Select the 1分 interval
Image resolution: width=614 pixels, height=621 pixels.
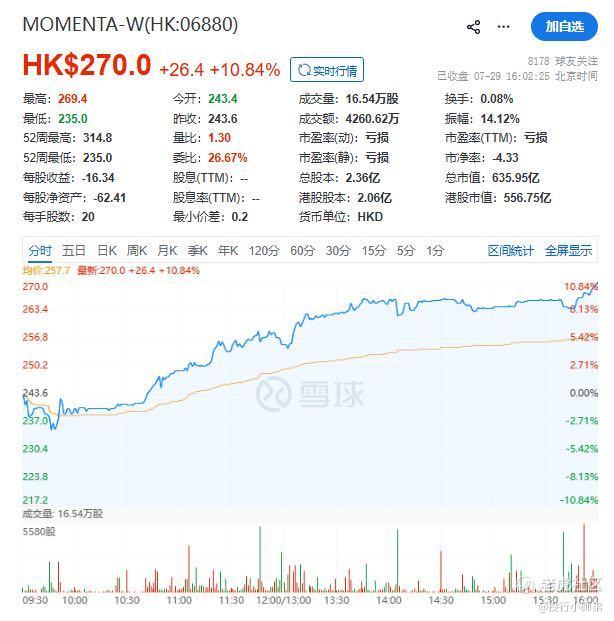435,251
